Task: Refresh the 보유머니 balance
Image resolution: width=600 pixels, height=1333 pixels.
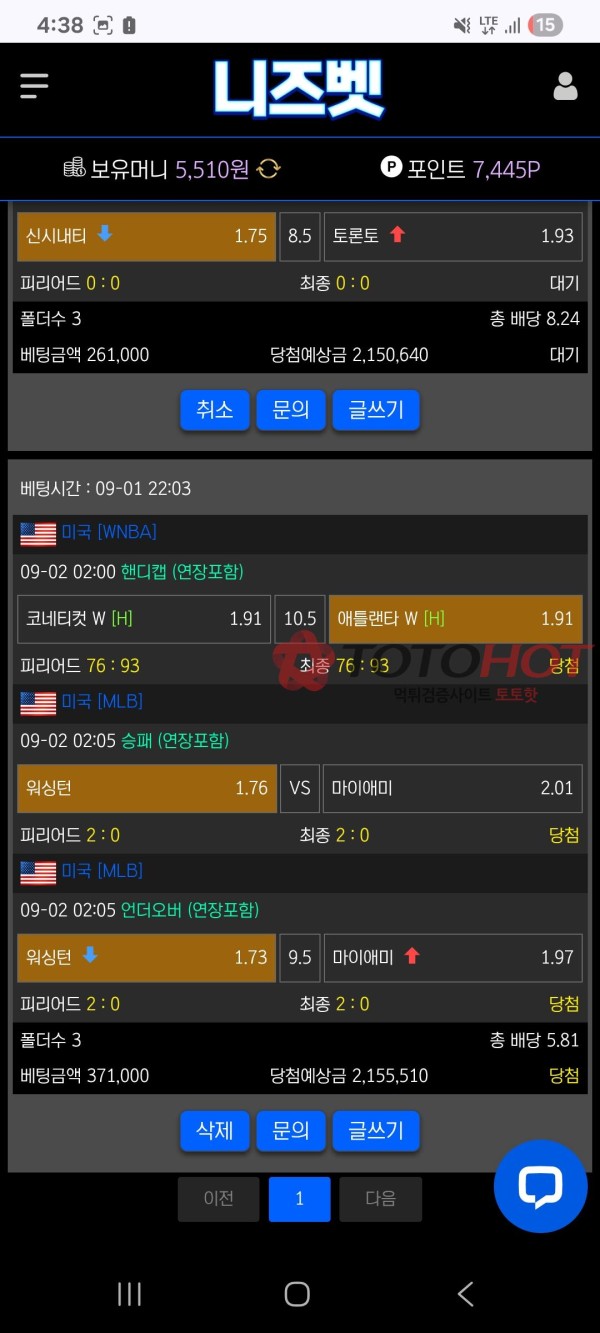Action: pyautogui.click(x=268, y=169)
